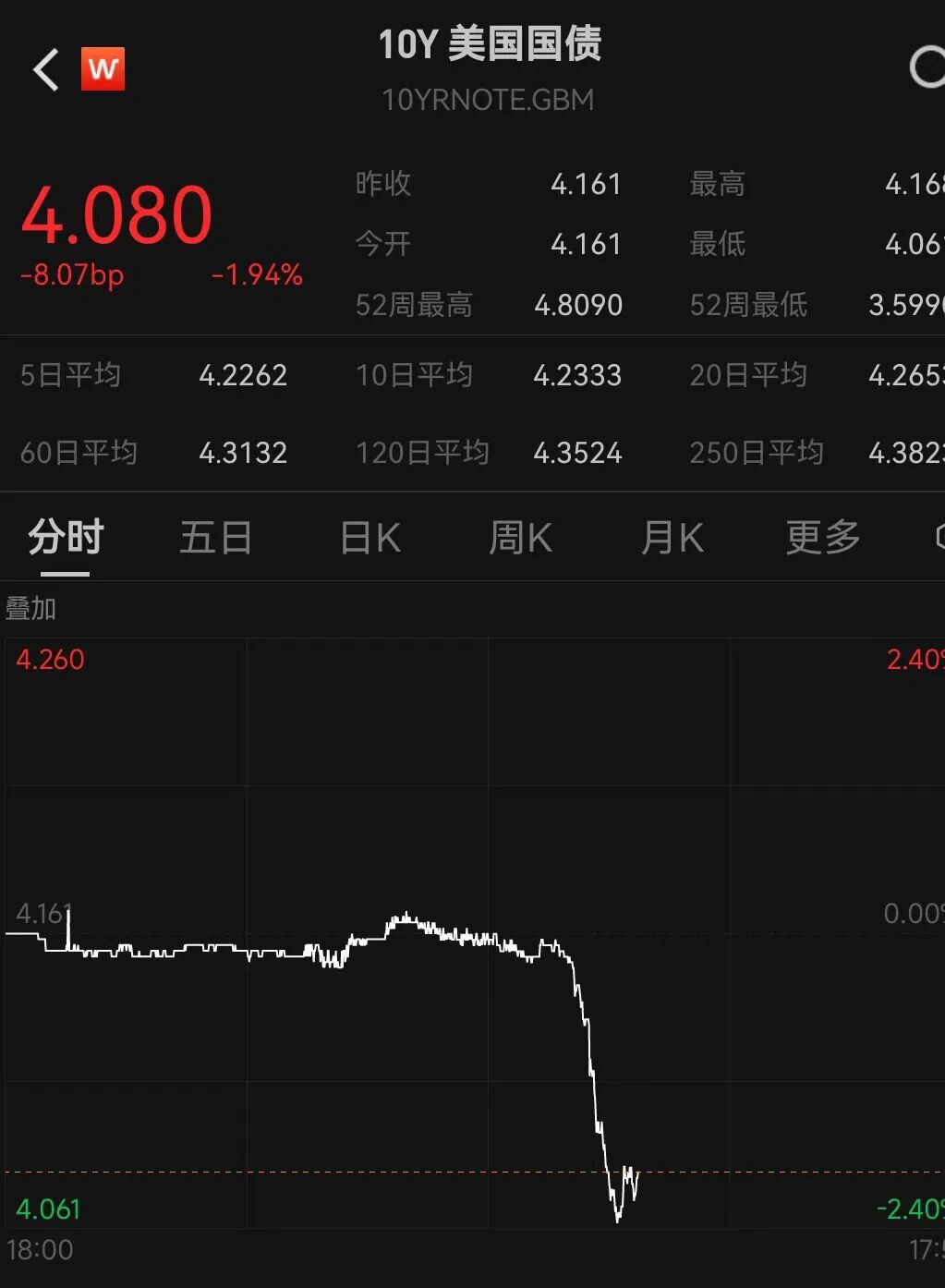Switch to the 五日 chart tab
The image size is (945, 1288).
pyautogui.click(x=215, y=538)
